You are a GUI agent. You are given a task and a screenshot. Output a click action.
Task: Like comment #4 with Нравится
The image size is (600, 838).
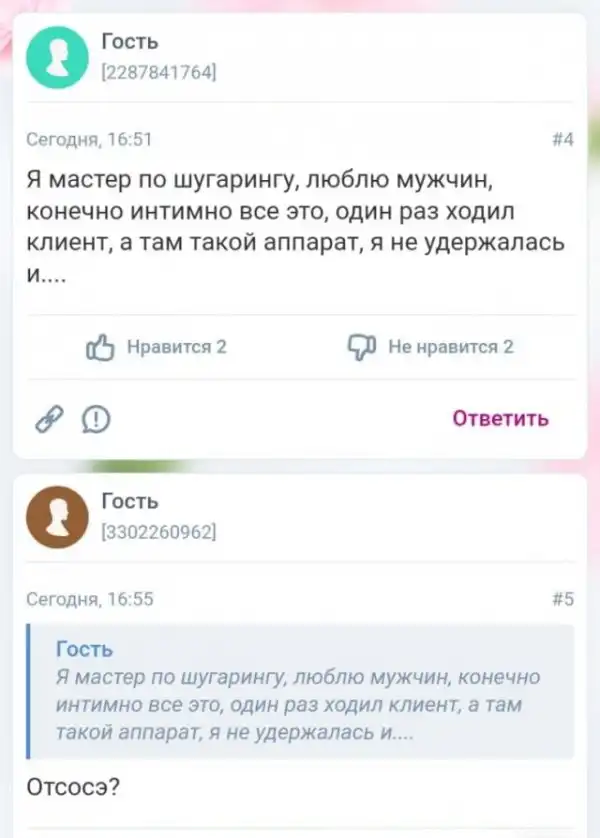tap(157, 347)
